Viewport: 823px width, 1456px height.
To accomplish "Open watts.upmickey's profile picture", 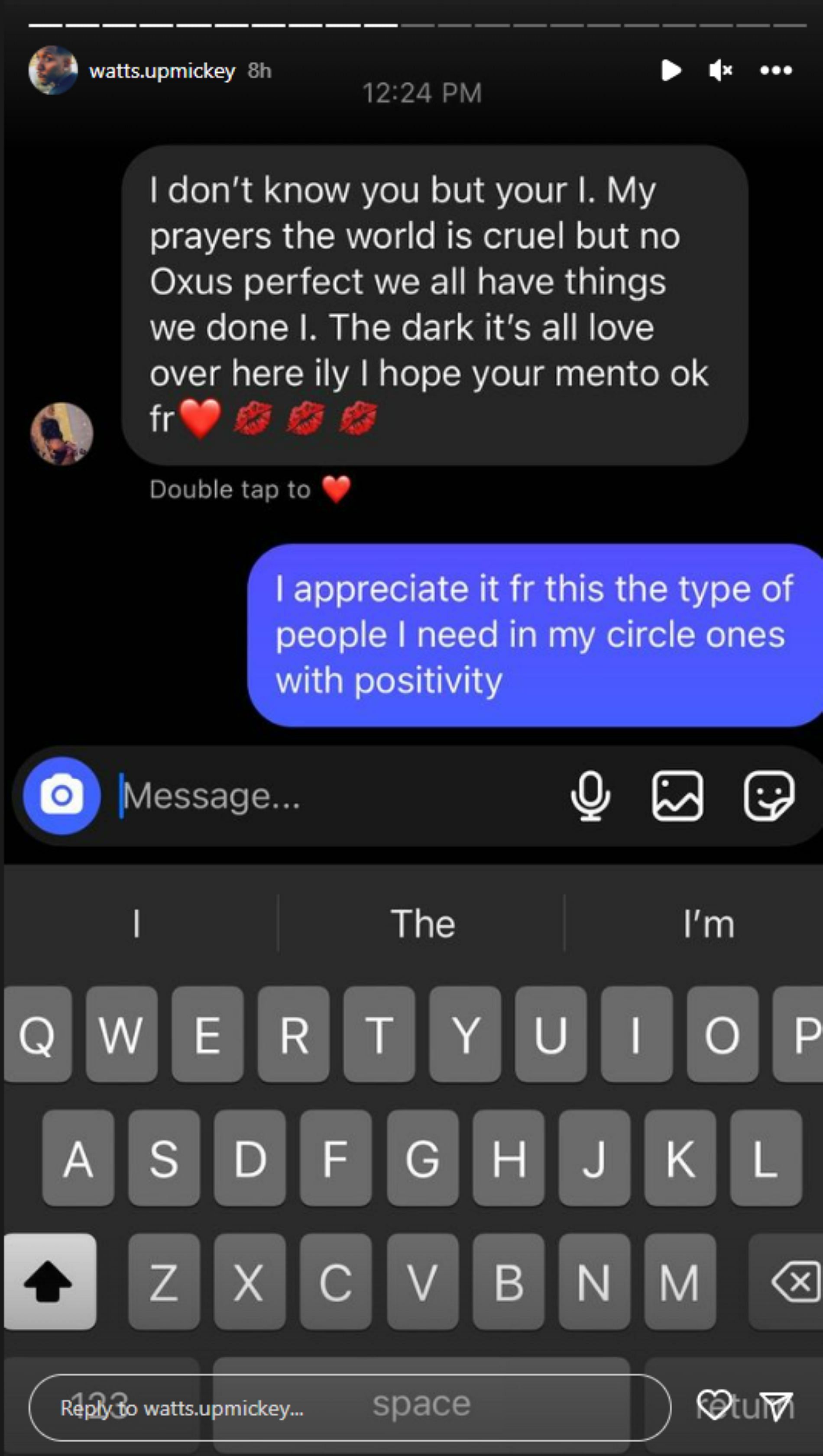I will (x=52, y=70).
